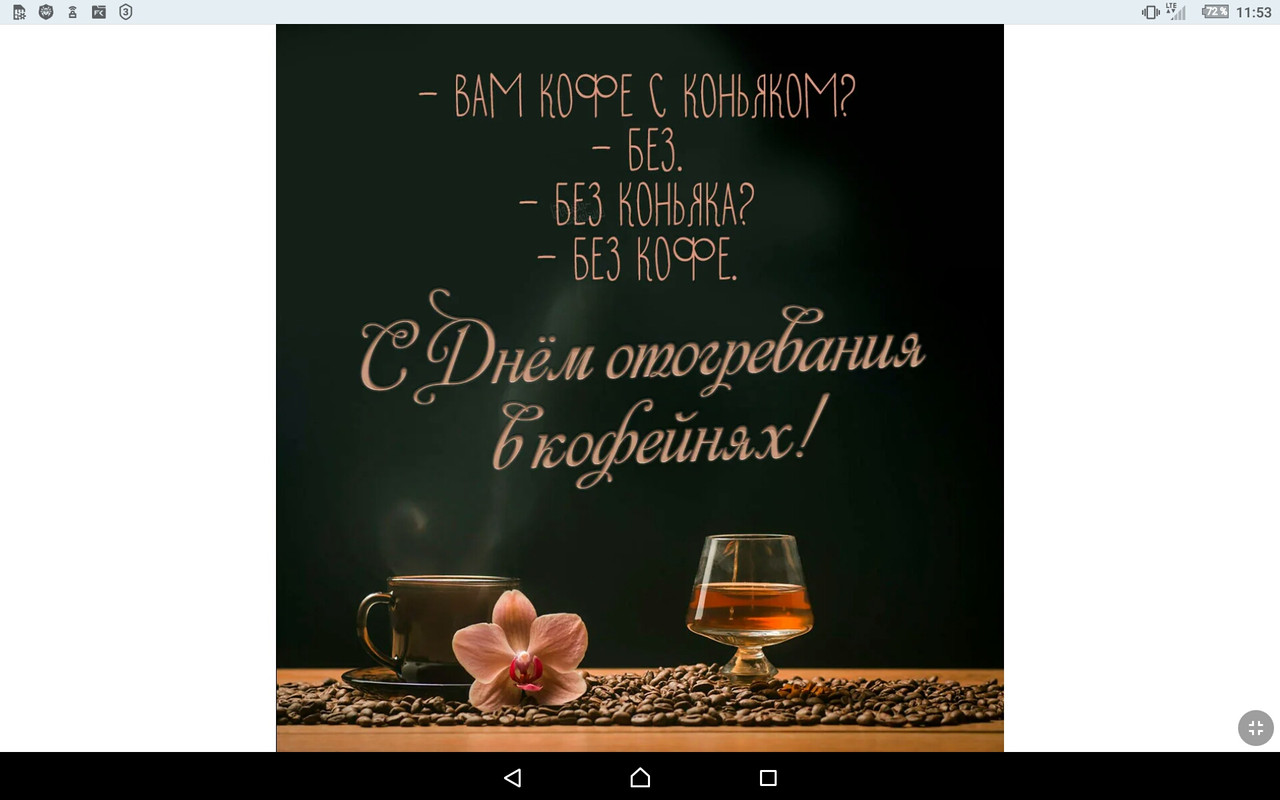Image resolution: width=1280 pixels, height=800 pixels.
Task: Exit fullscreen image view
Action: point(1255,728)
